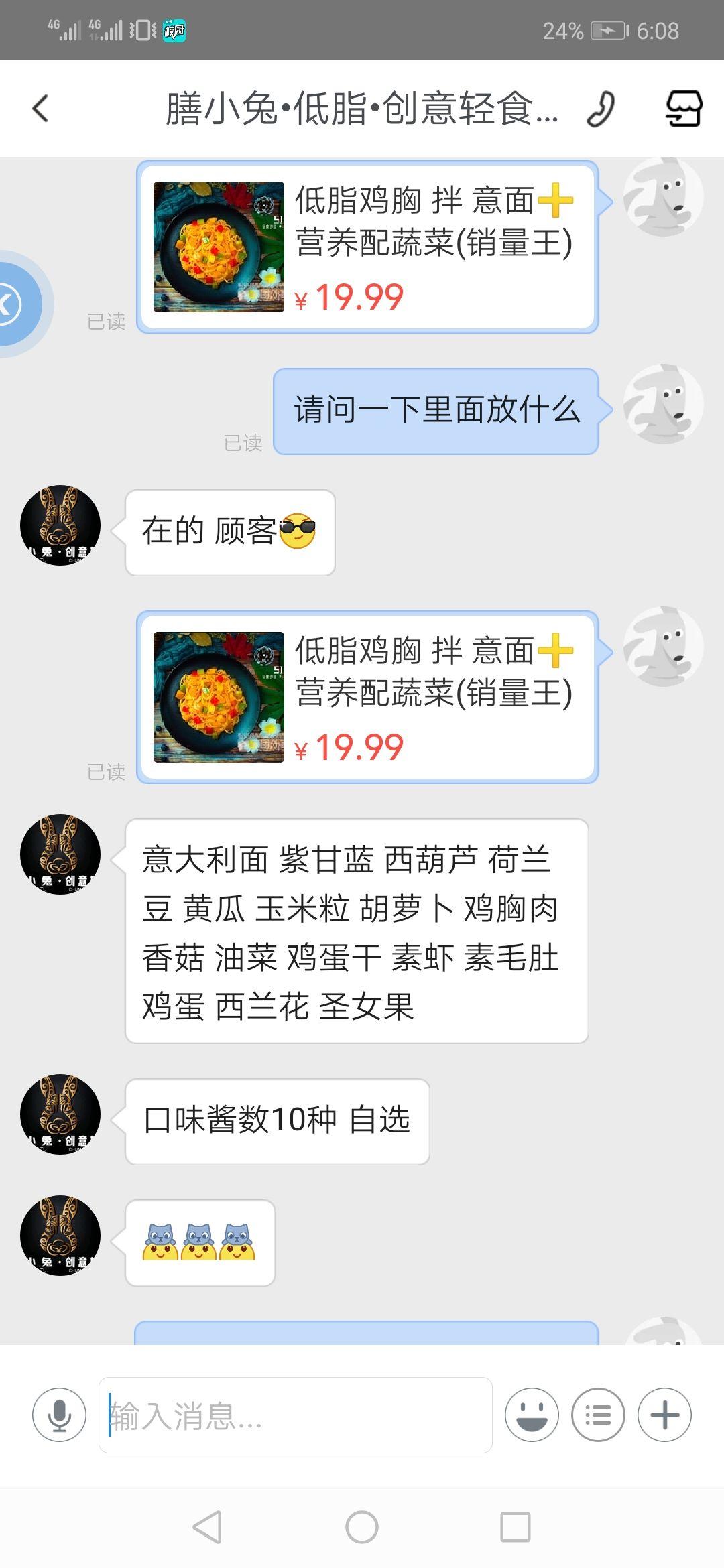Go to the system home screen
Screen dimensions: 724x1568
point(362,1527)
